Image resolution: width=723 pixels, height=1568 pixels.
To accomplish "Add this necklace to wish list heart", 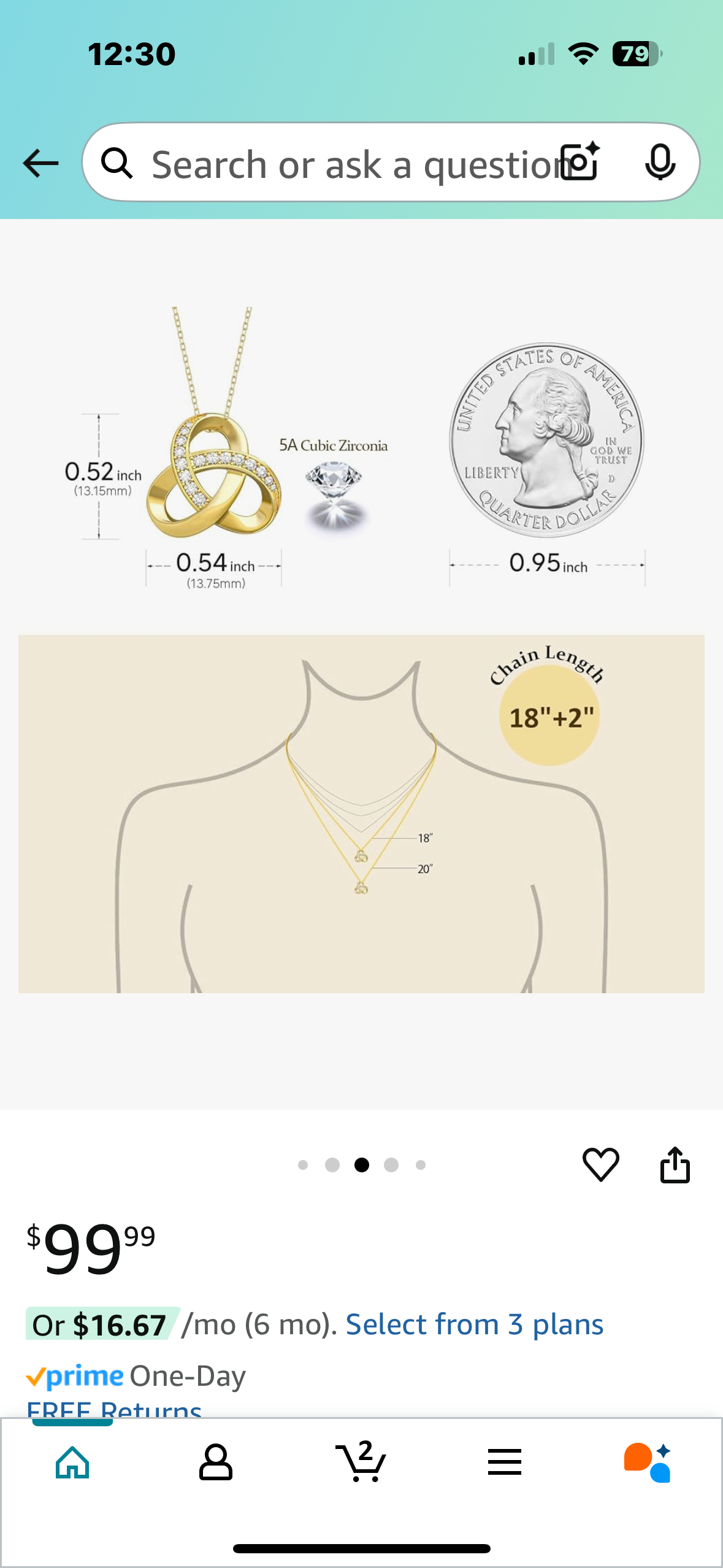I will [x=600, y=1164].
